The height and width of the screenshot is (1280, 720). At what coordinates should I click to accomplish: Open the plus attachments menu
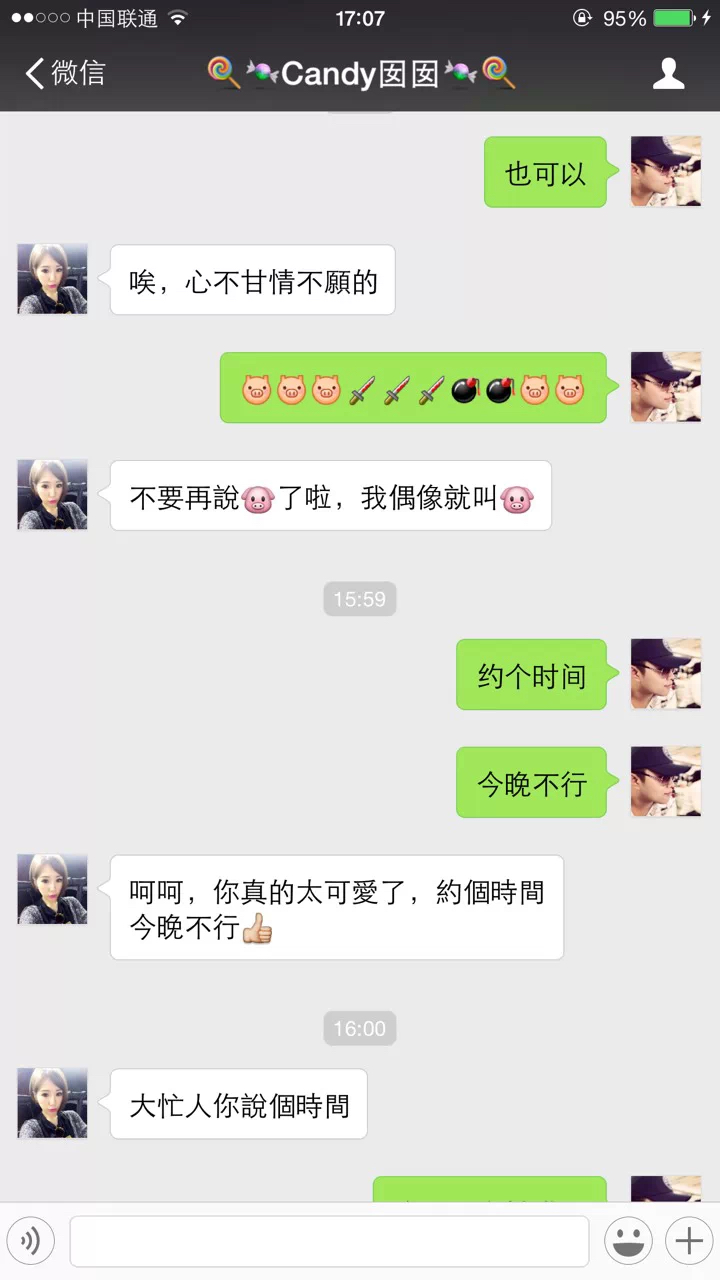[x=689, y=1241]
